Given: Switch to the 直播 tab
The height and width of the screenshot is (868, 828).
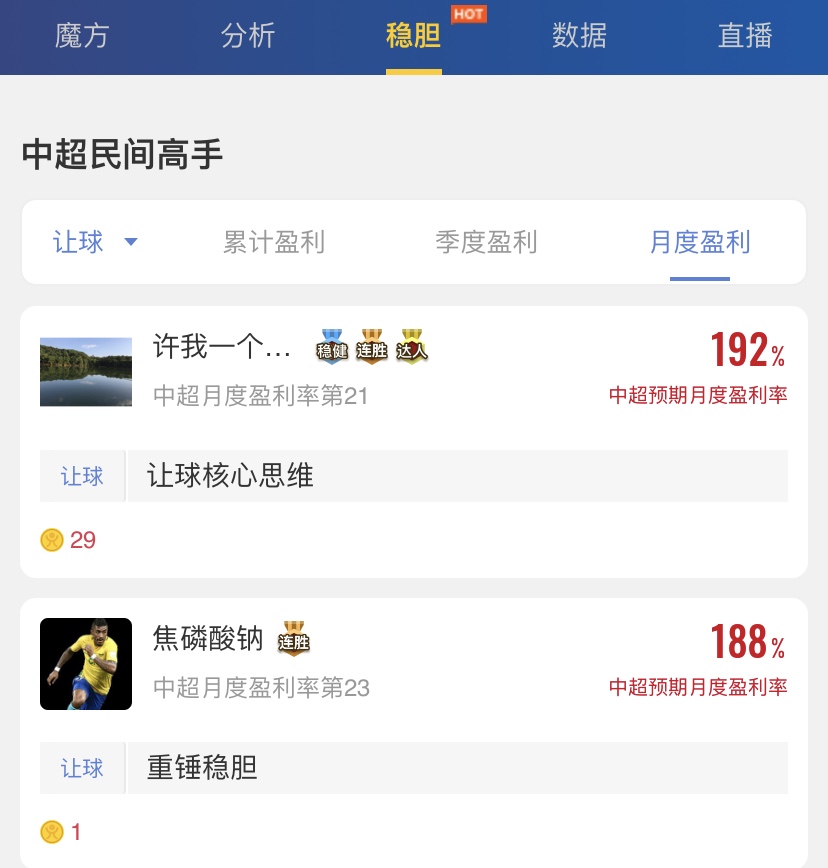Looking at the screenshot, I should point(745,36).
